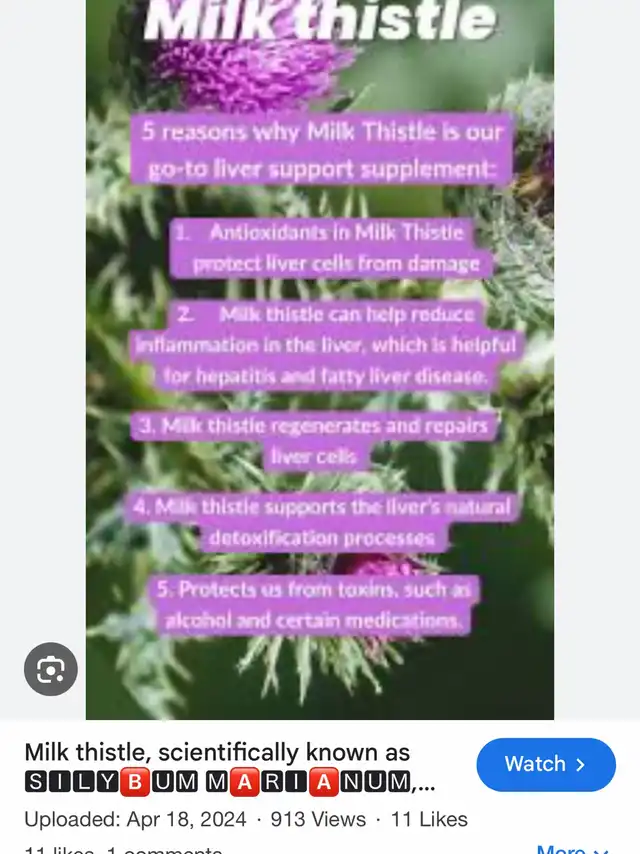Image resolution: width=640 pixels, height=854 pixels.
Task: Open Google Lens search on the image
Action: [51, 669]
